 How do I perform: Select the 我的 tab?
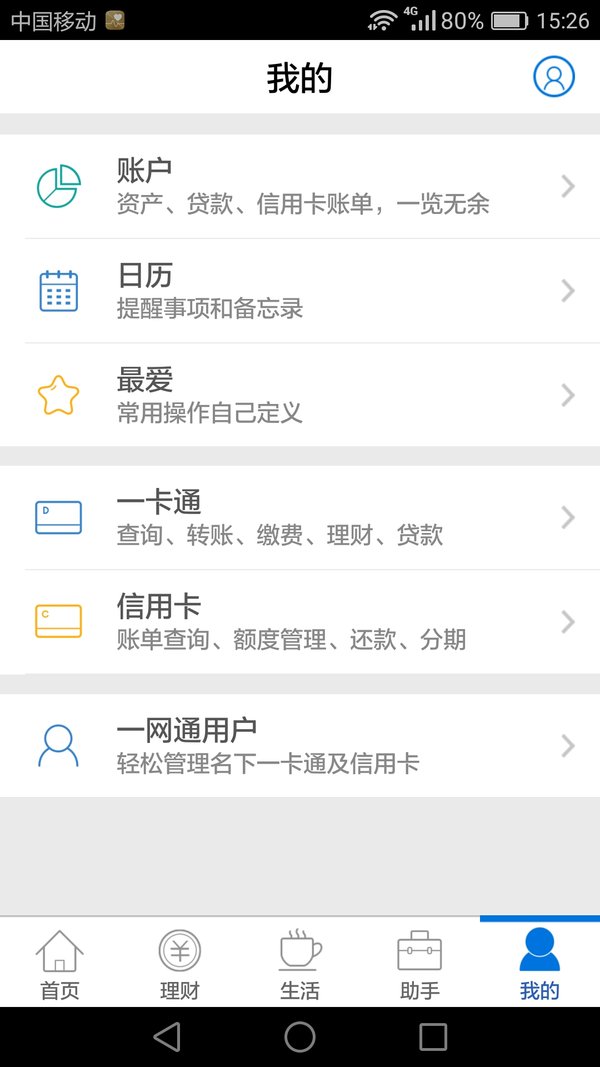click(540, 963)
